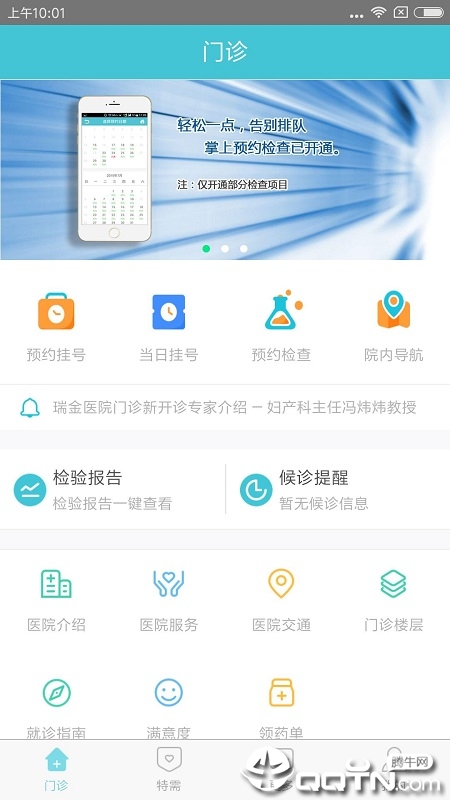
Task: Open 领药单 medication pickup slip
Action: [281, 708]
